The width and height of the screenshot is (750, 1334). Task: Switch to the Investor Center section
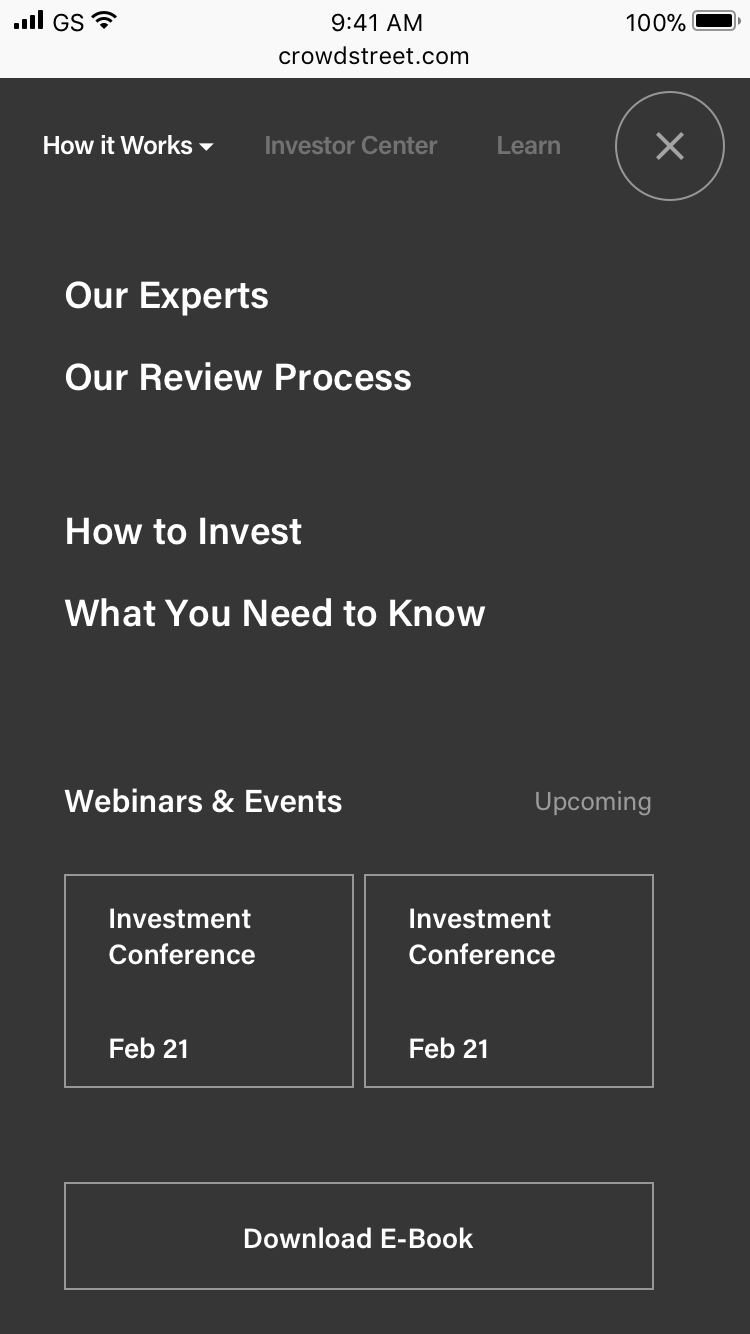350,146
